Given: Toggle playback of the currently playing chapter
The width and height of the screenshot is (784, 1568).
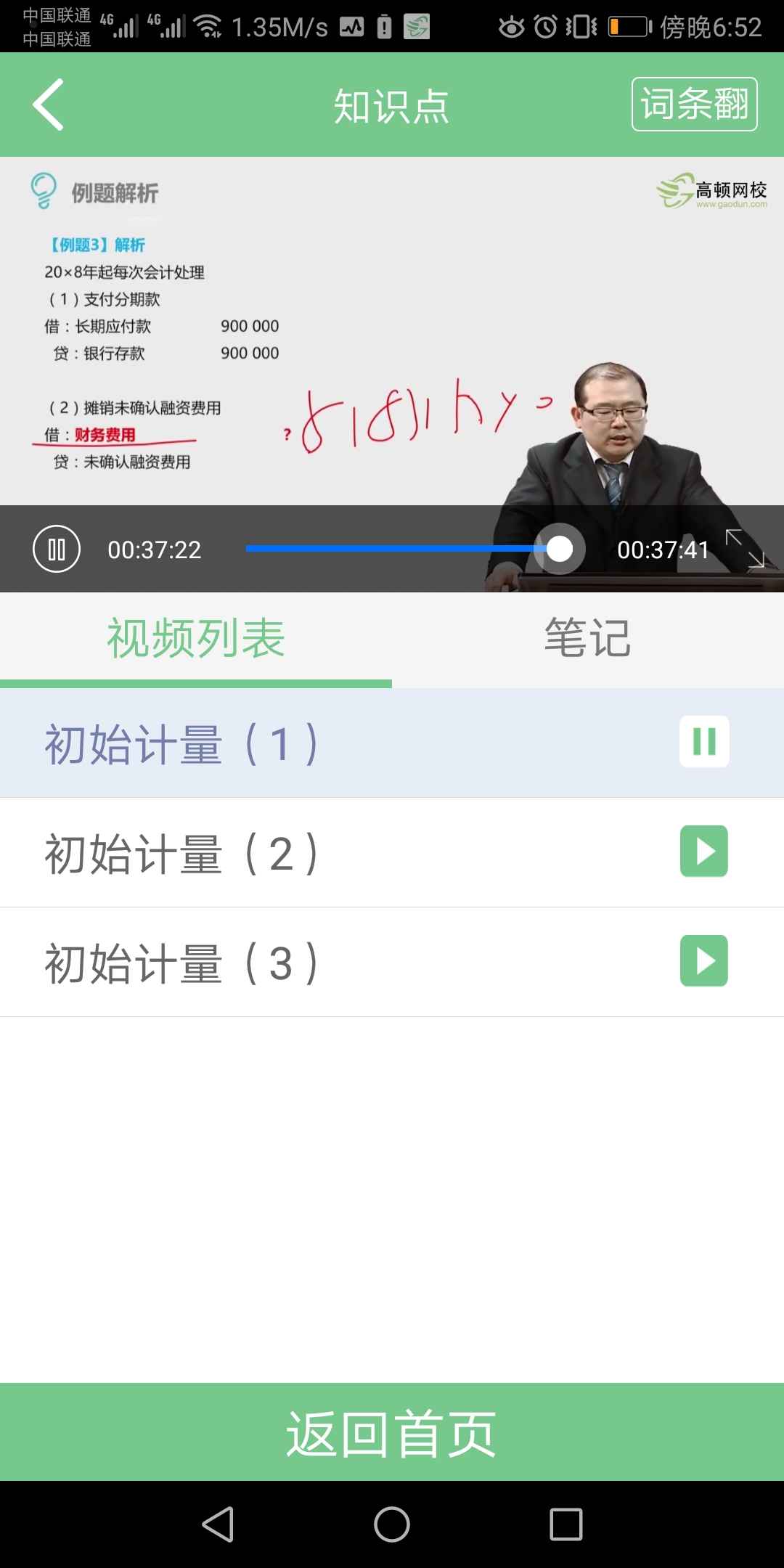Looking at the screenshot, I should click(x=703, y=742).
